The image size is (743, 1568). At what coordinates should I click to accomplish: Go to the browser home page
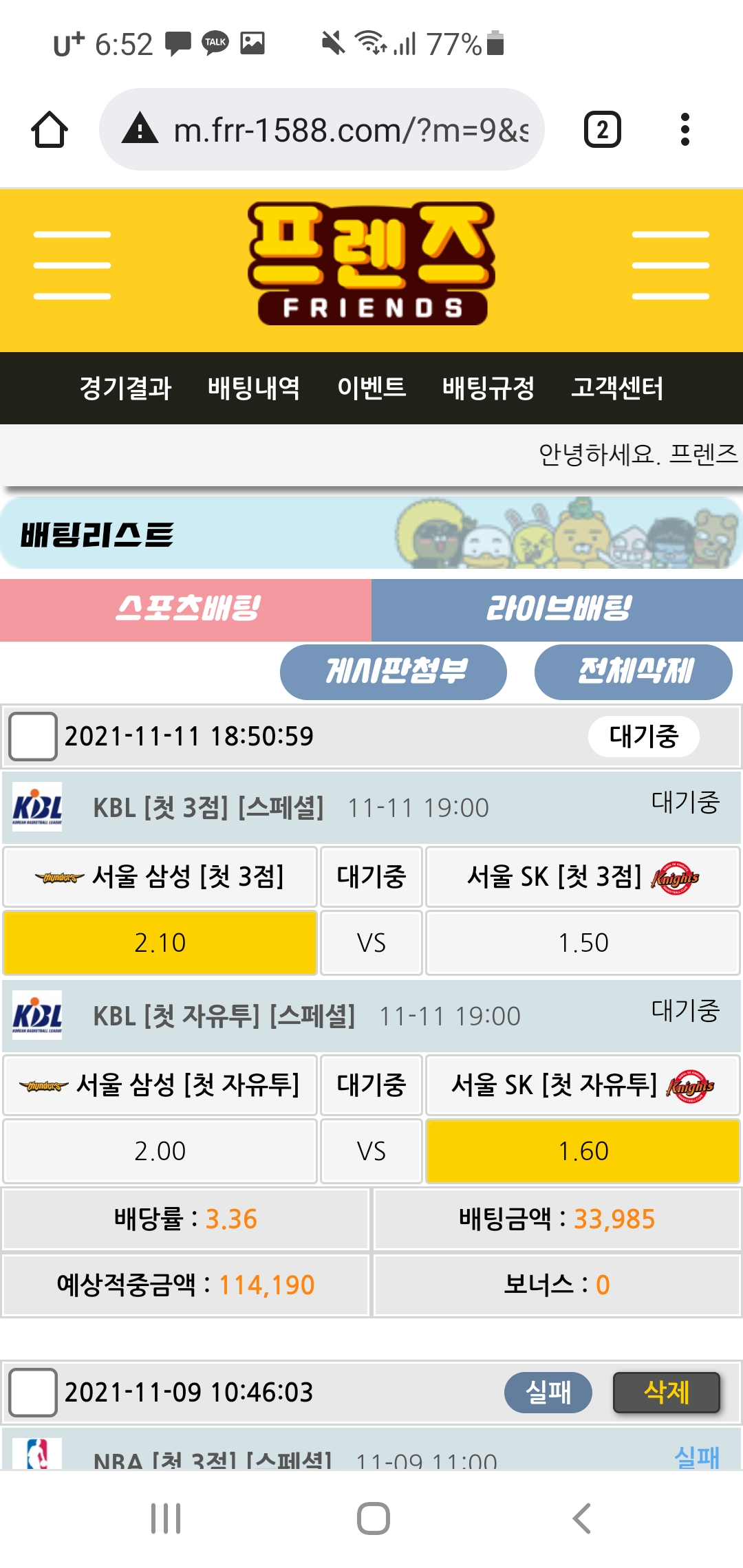(50, 129)
